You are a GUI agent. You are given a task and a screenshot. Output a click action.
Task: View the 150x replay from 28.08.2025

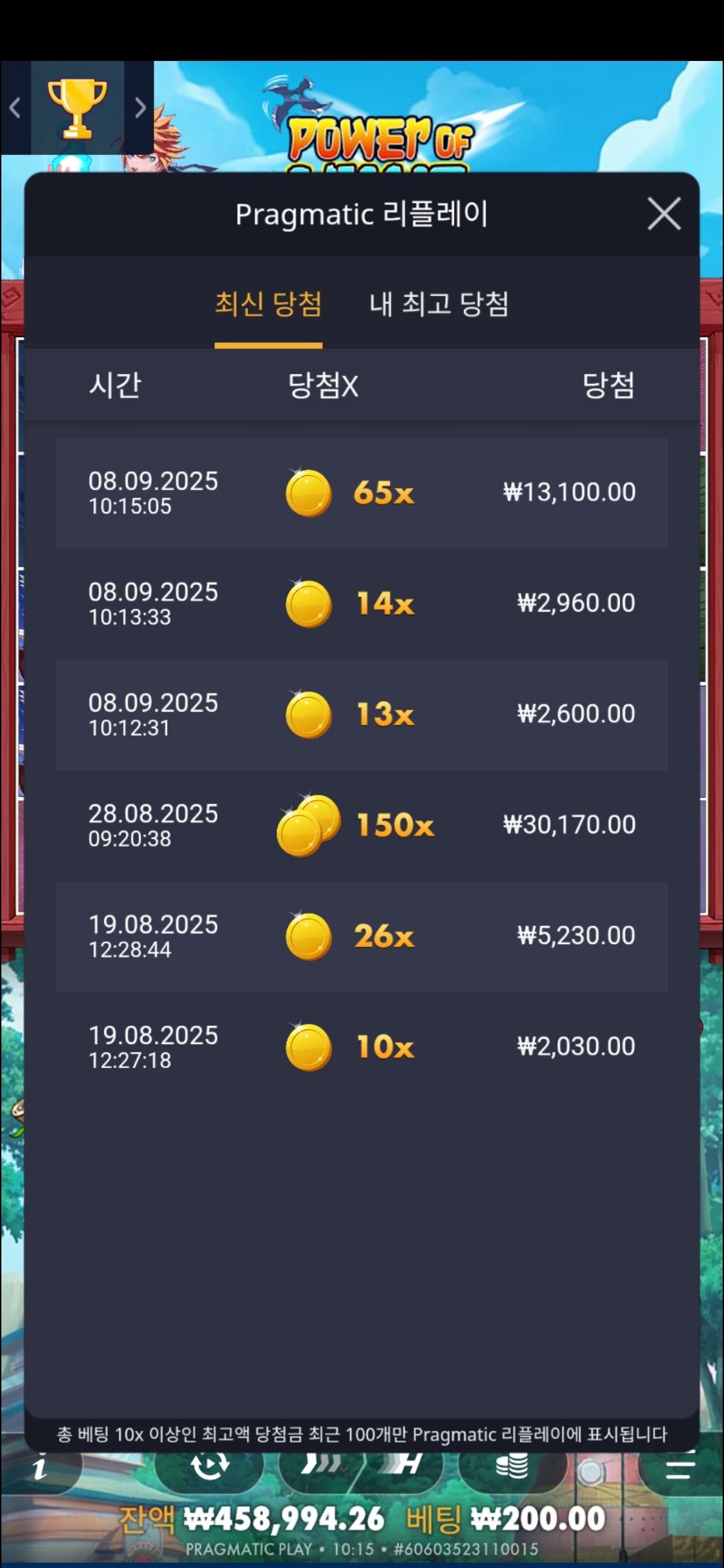click(x=362, y=825)
